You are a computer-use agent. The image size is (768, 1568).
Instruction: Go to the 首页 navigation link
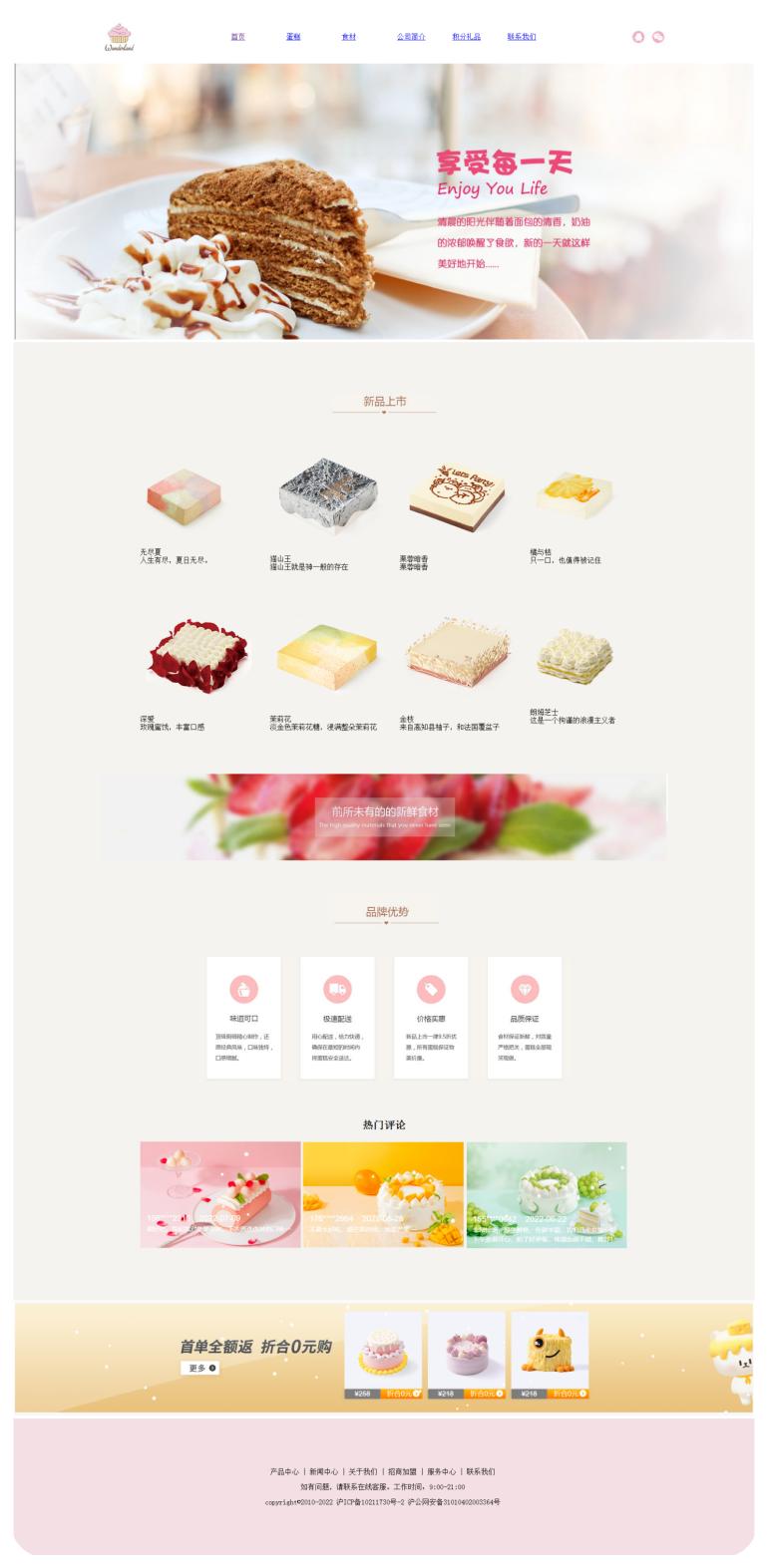pyautogui.click(x=237, y=37)
